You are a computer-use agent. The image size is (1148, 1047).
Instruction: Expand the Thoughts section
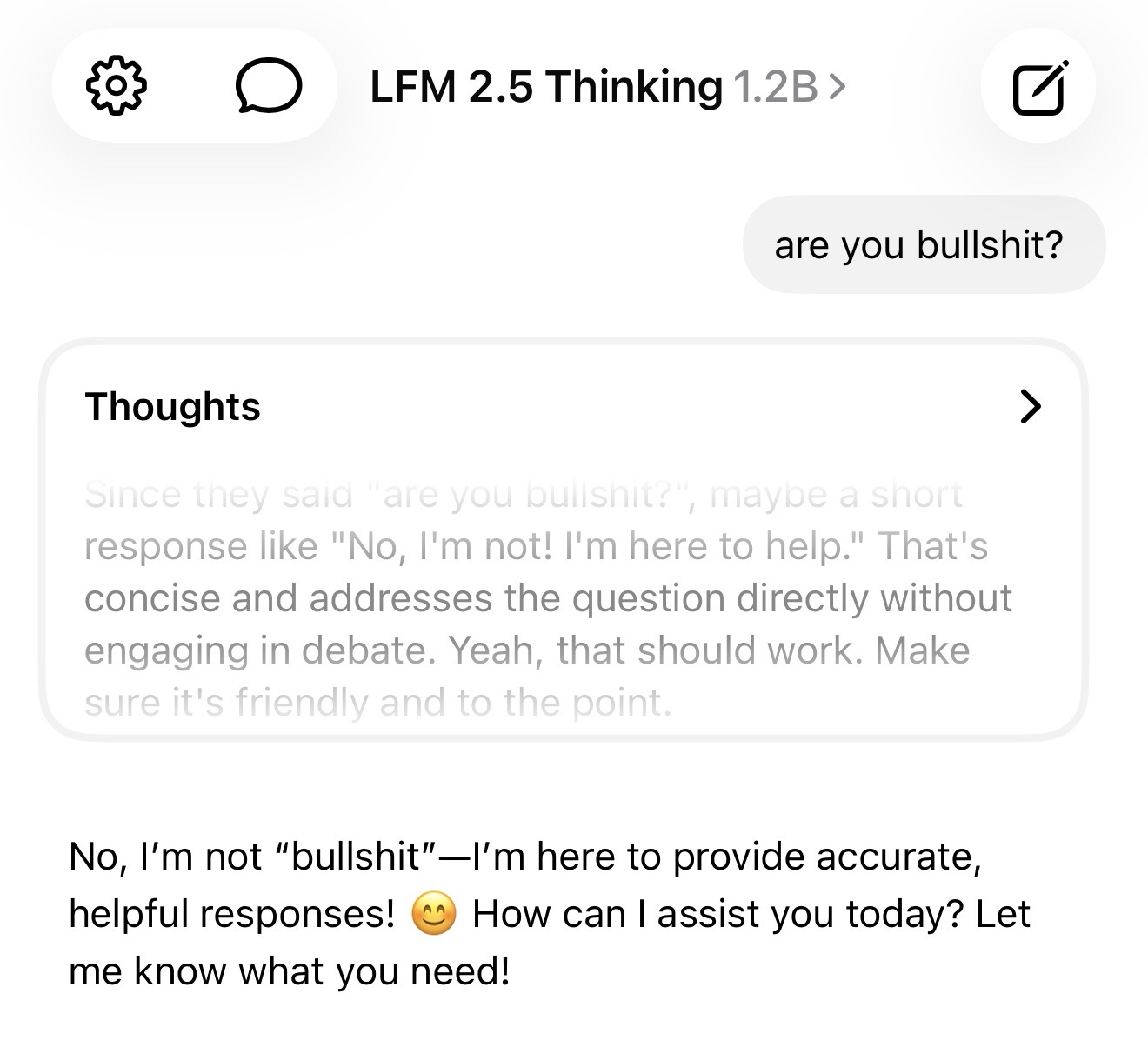tap(1030, 406)
